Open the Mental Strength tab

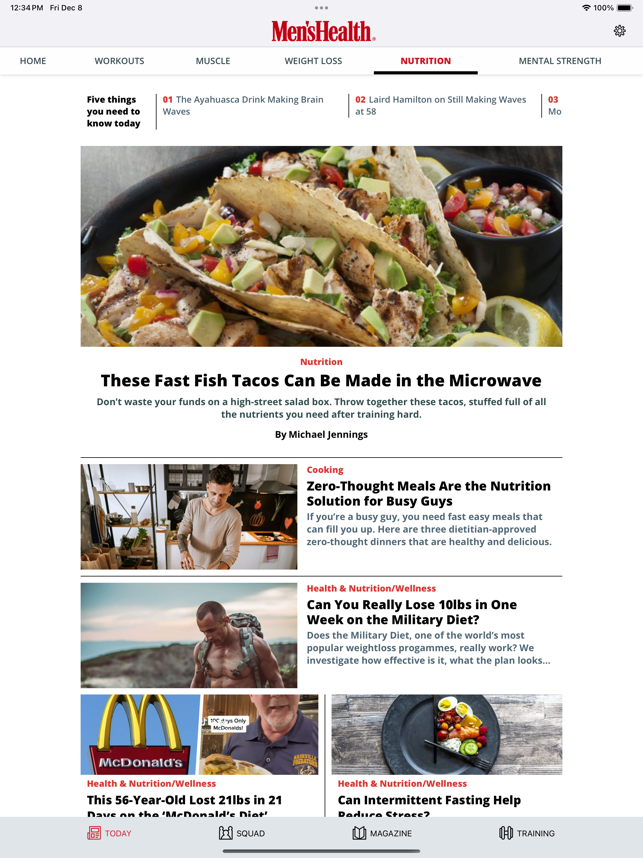559,61
